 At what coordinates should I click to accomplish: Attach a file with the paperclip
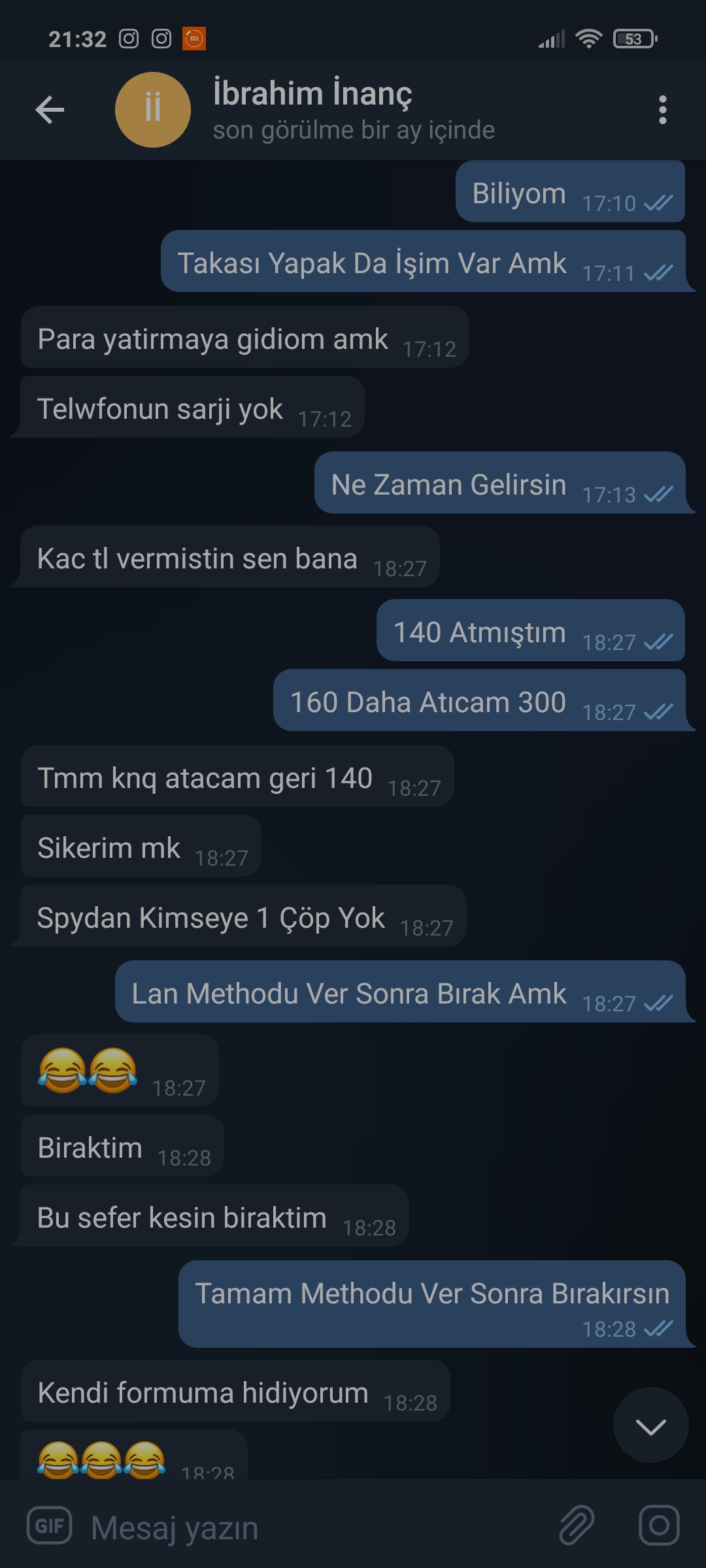[577, 1526]
